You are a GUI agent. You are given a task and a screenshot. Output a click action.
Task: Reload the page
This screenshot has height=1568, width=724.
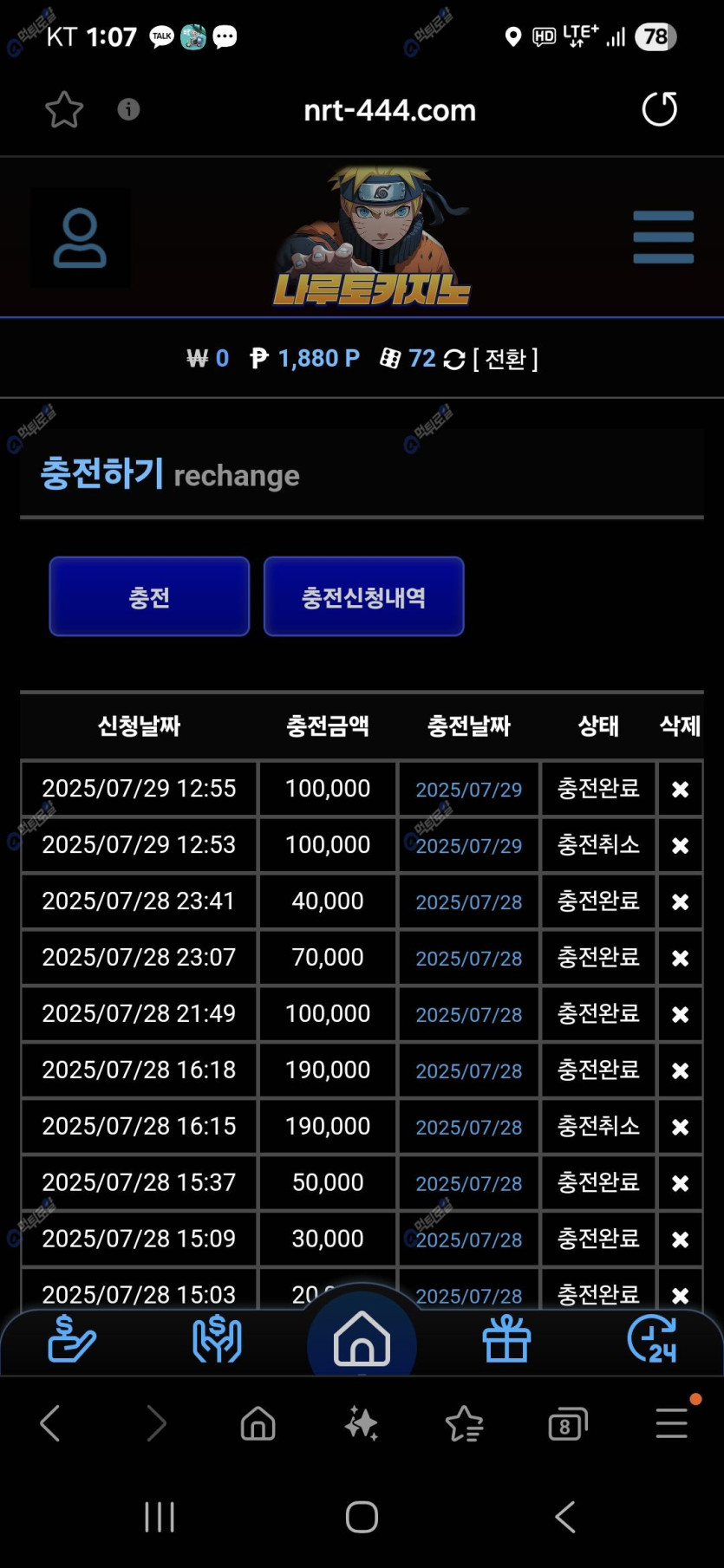(x=659, y=109)
